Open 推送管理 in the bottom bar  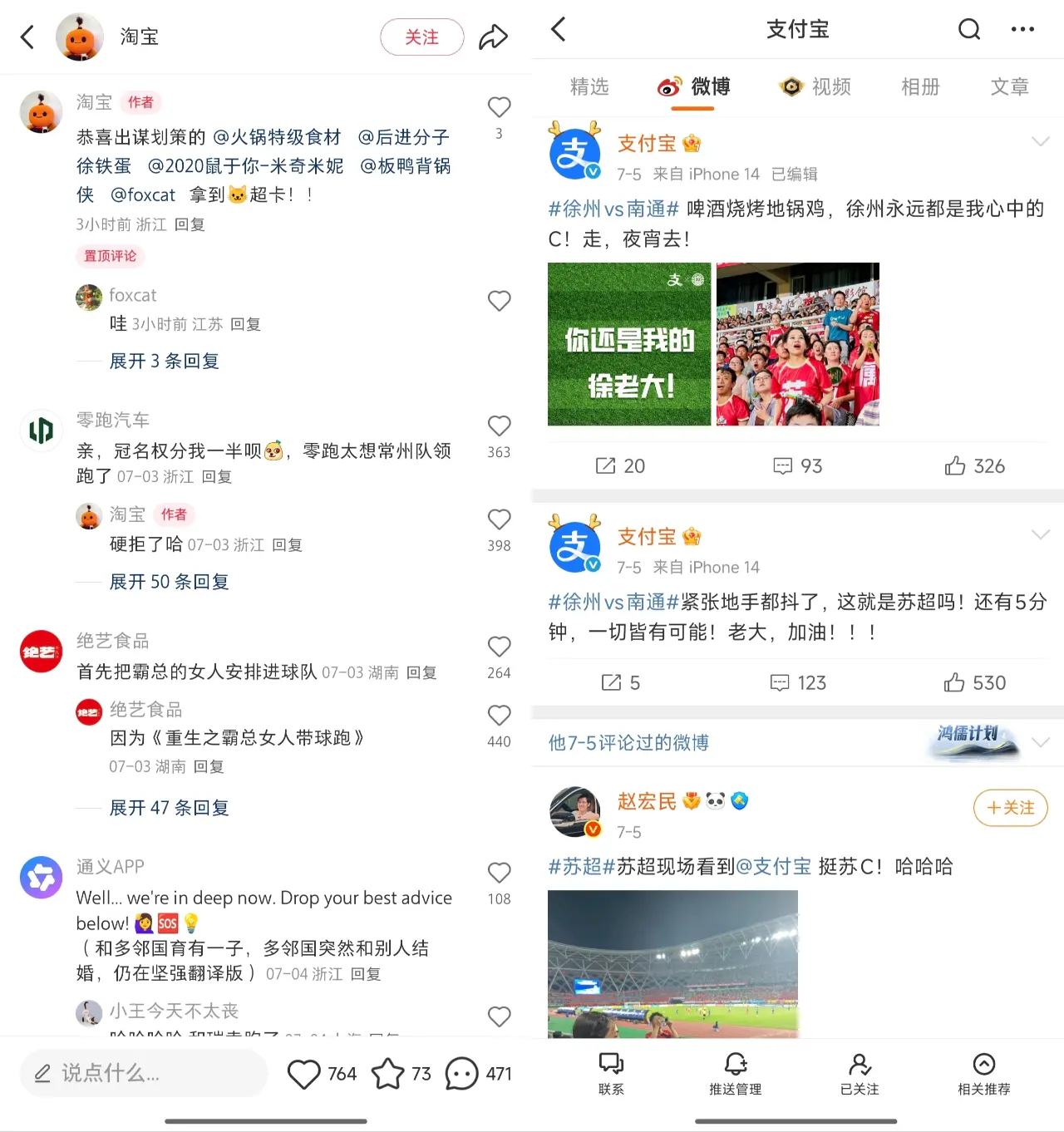735,1073
